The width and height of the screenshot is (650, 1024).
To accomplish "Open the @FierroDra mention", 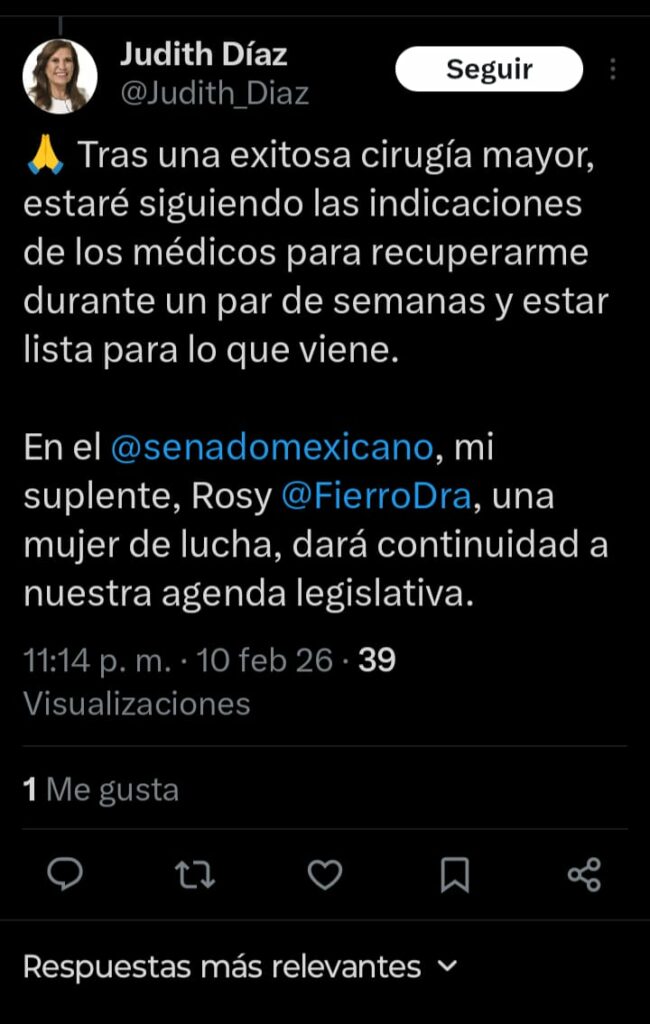I will click(x=376, y=496).
